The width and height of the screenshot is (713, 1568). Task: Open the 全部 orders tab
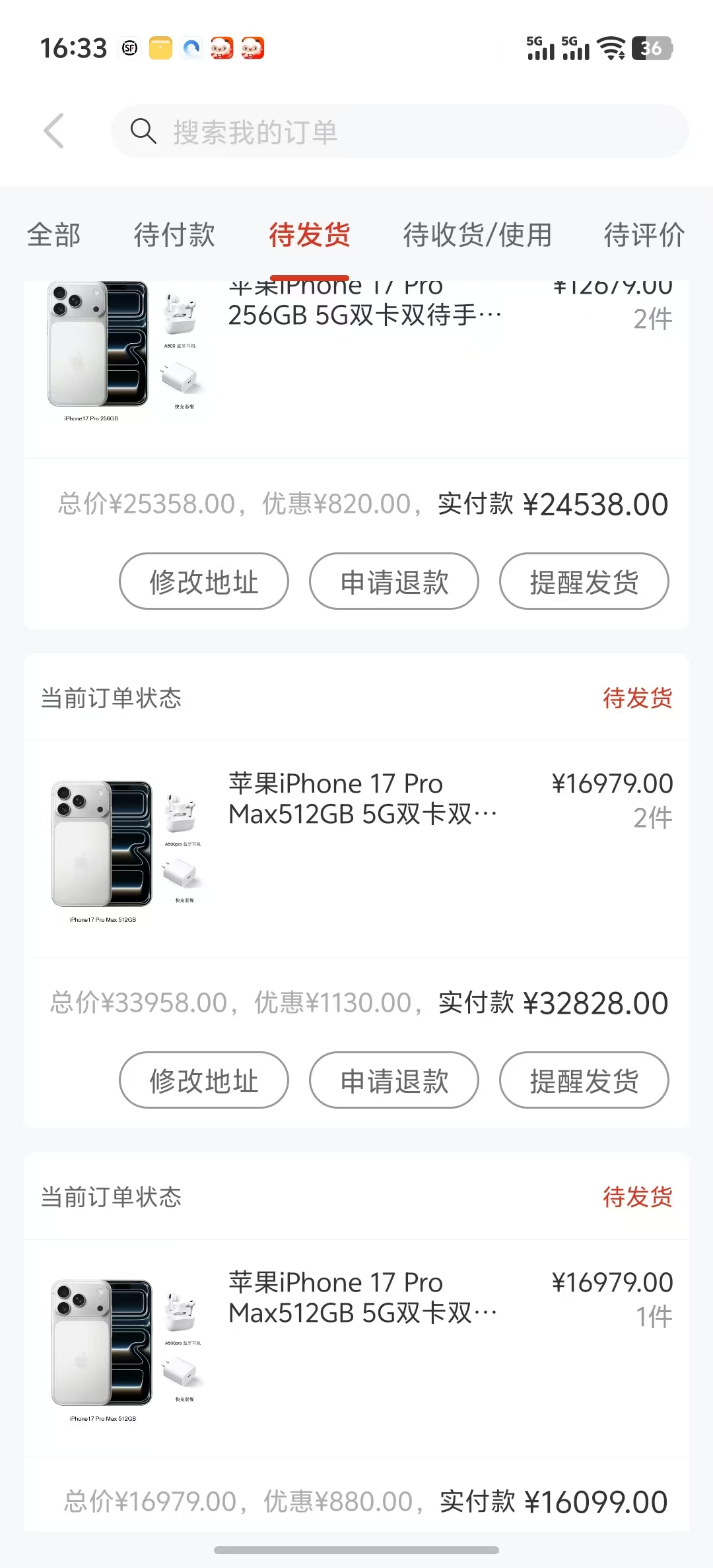tap(53, 236)
